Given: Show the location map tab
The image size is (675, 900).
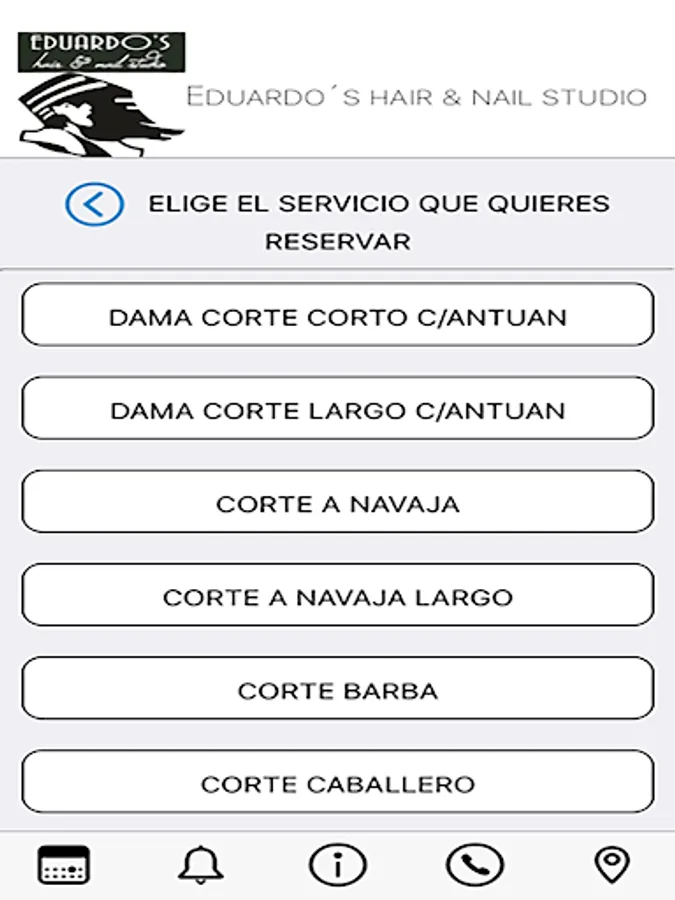Looking at the screenshot, I should (612, 865).
